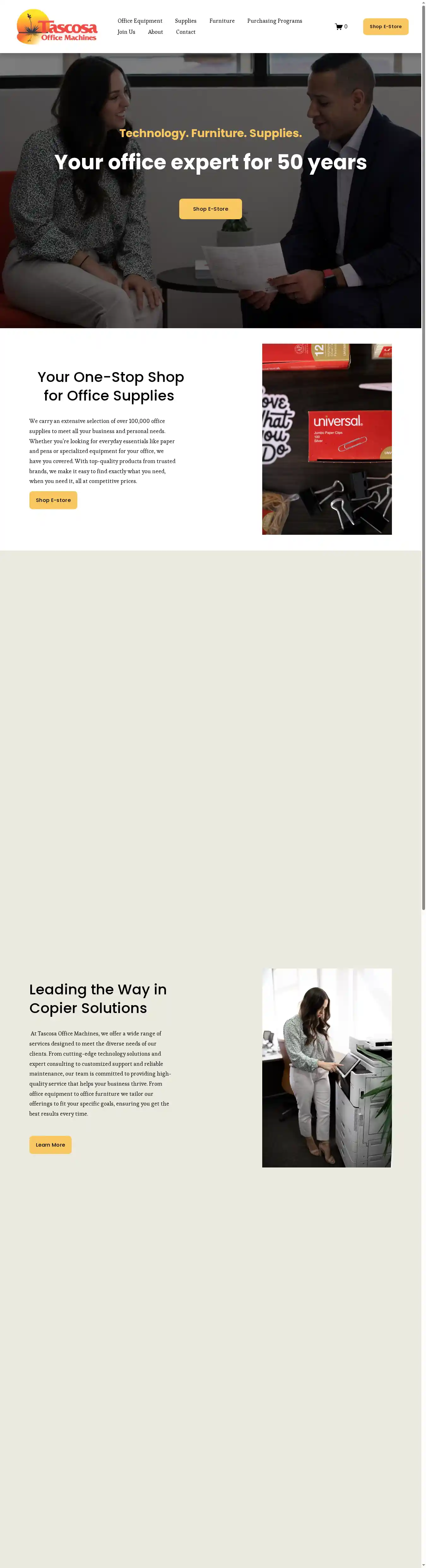
Task: Tap Shop E-Store in the header
Action: 385,27
